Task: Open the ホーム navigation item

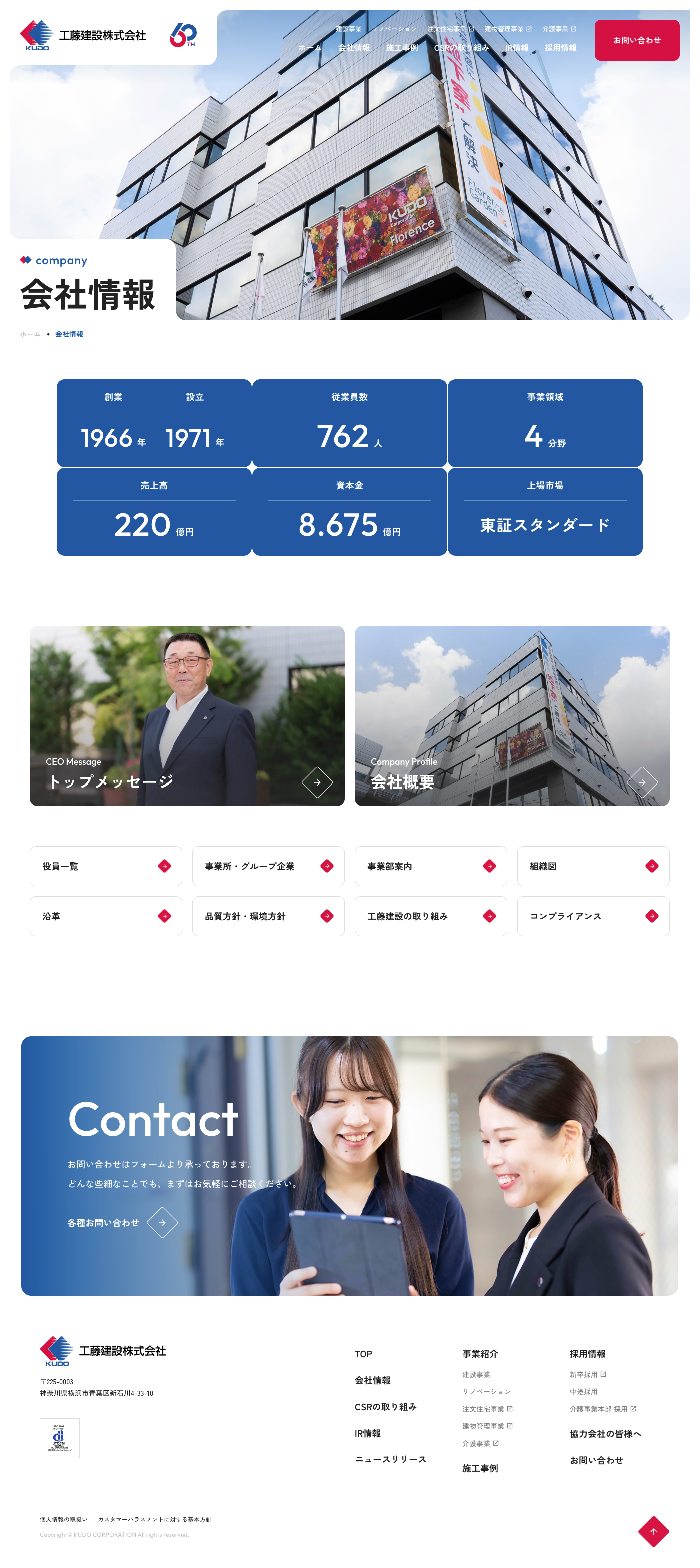Action: coord(310,48)
